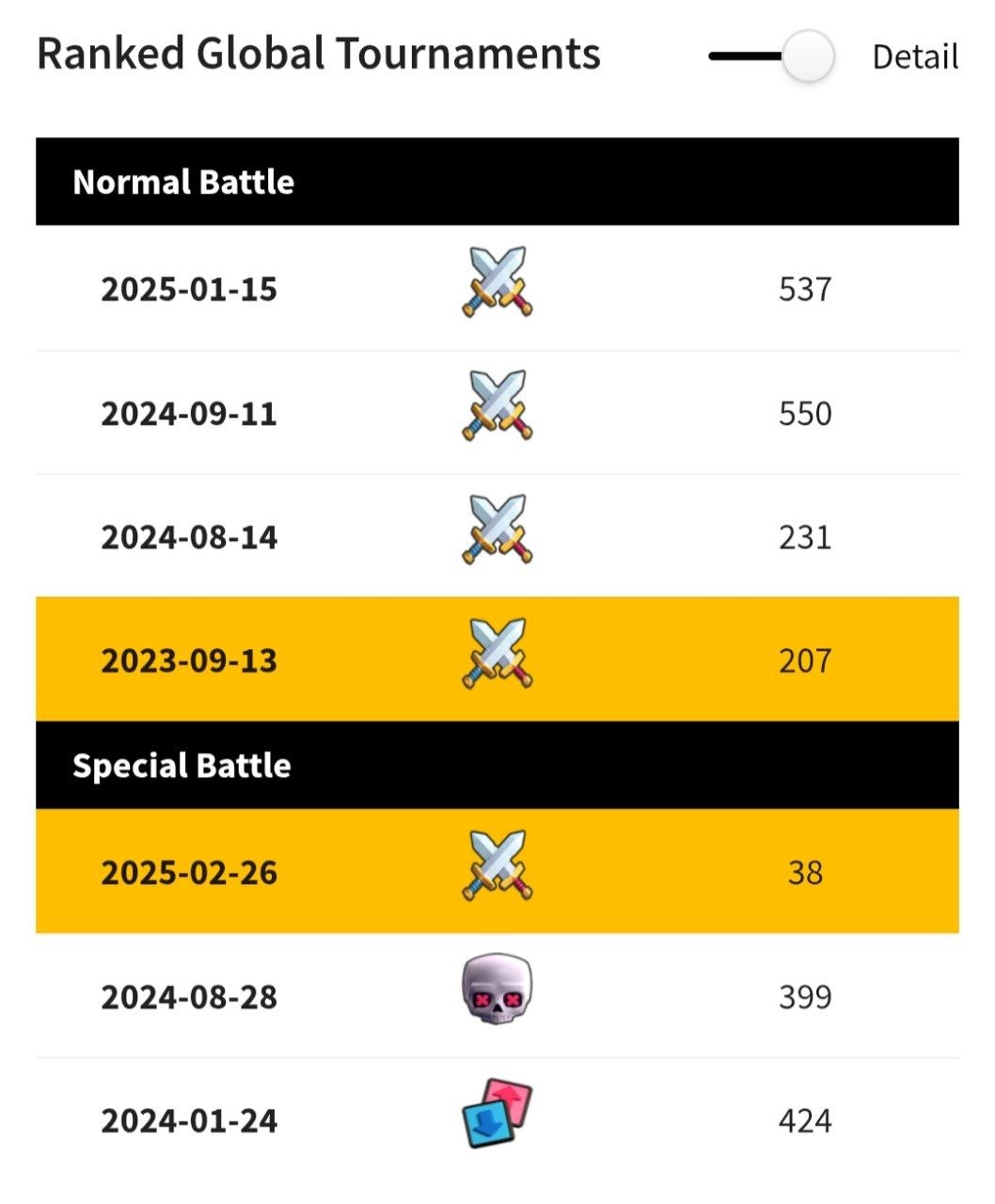Select the 2024-01-24 special battle entry
The height and width of the screenshot is (1204, 995).
tap(497, 1119)
